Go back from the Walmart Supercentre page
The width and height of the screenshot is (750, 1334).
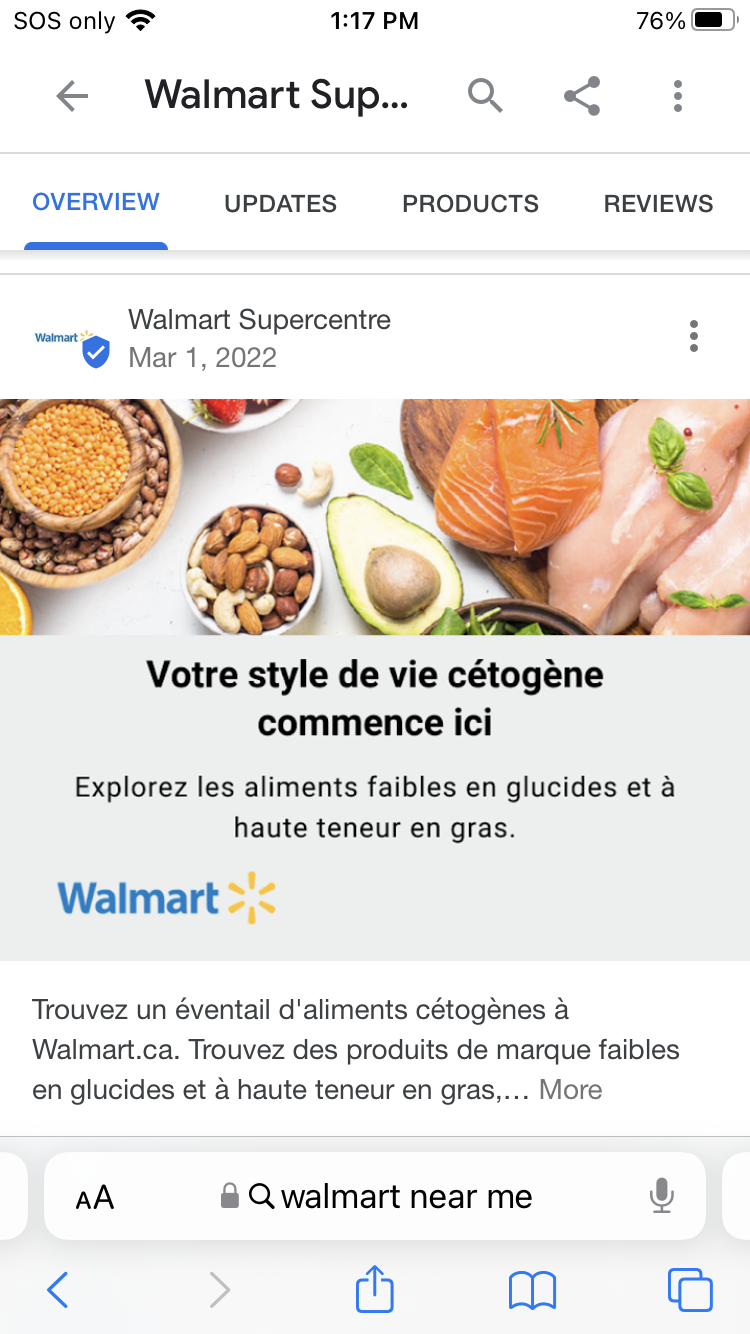(72, 96)
